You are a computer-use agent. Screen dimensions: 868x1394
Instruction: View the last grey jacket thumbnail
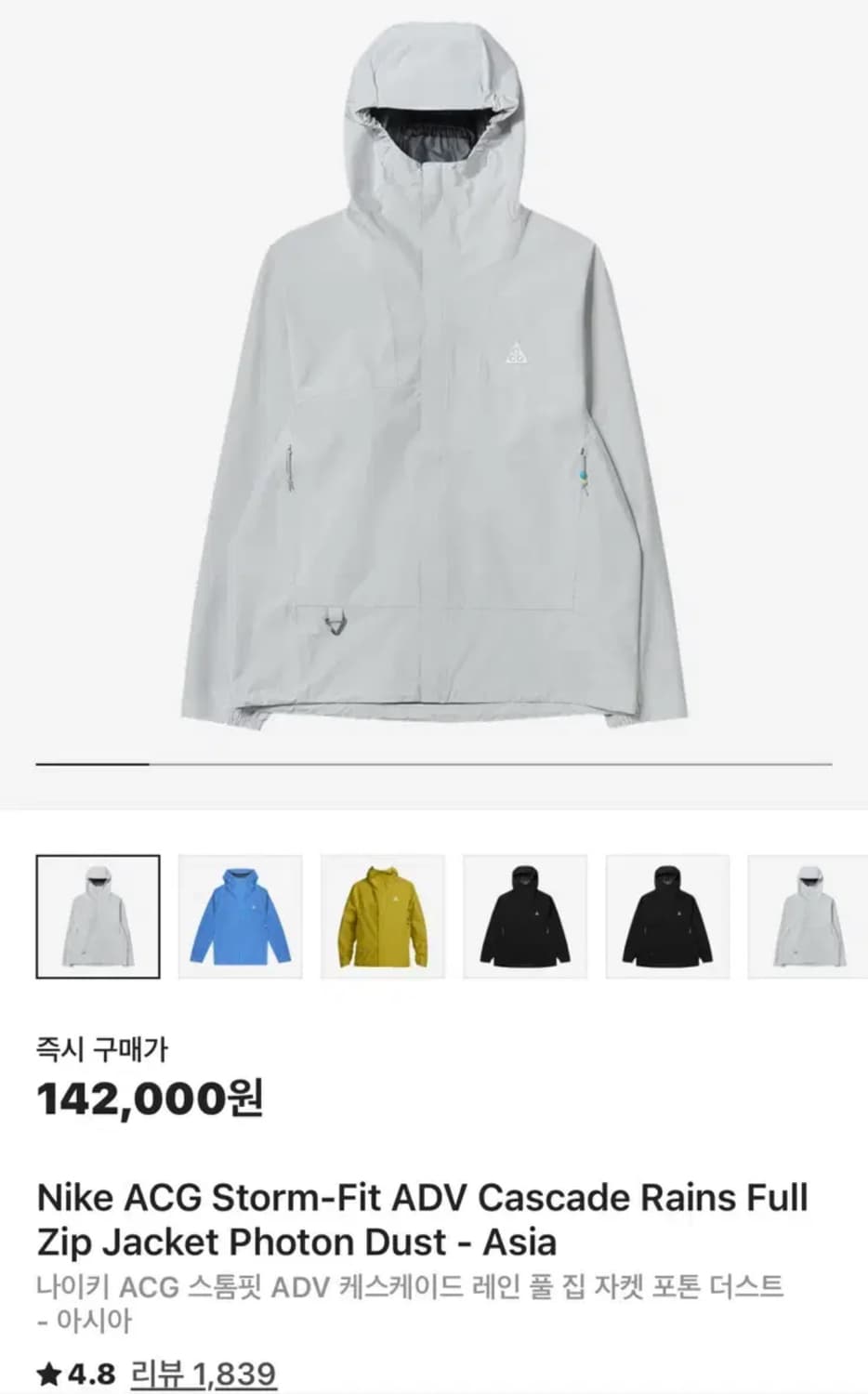click(808, 916)
